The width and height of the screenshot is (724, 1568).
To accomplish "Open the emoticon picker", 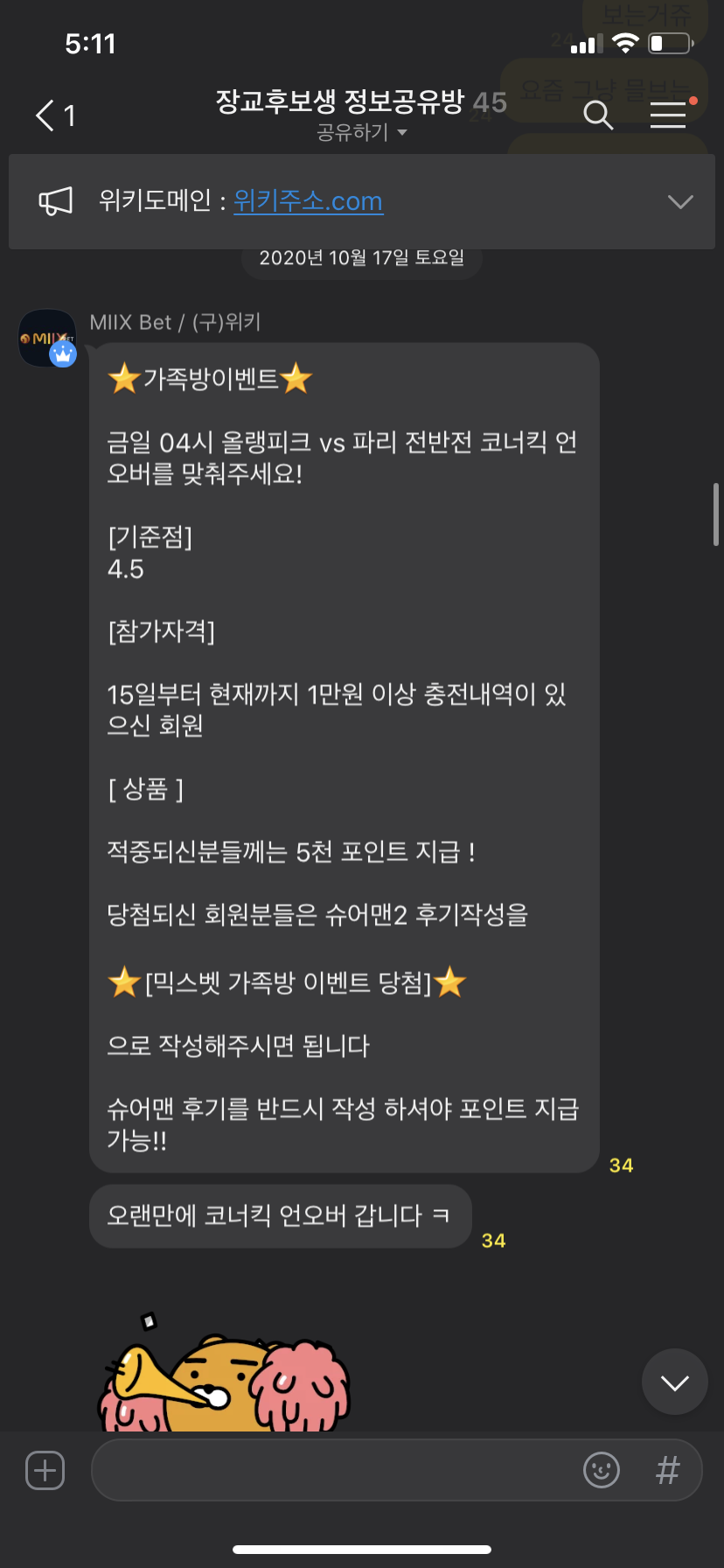I will 601,1470.
